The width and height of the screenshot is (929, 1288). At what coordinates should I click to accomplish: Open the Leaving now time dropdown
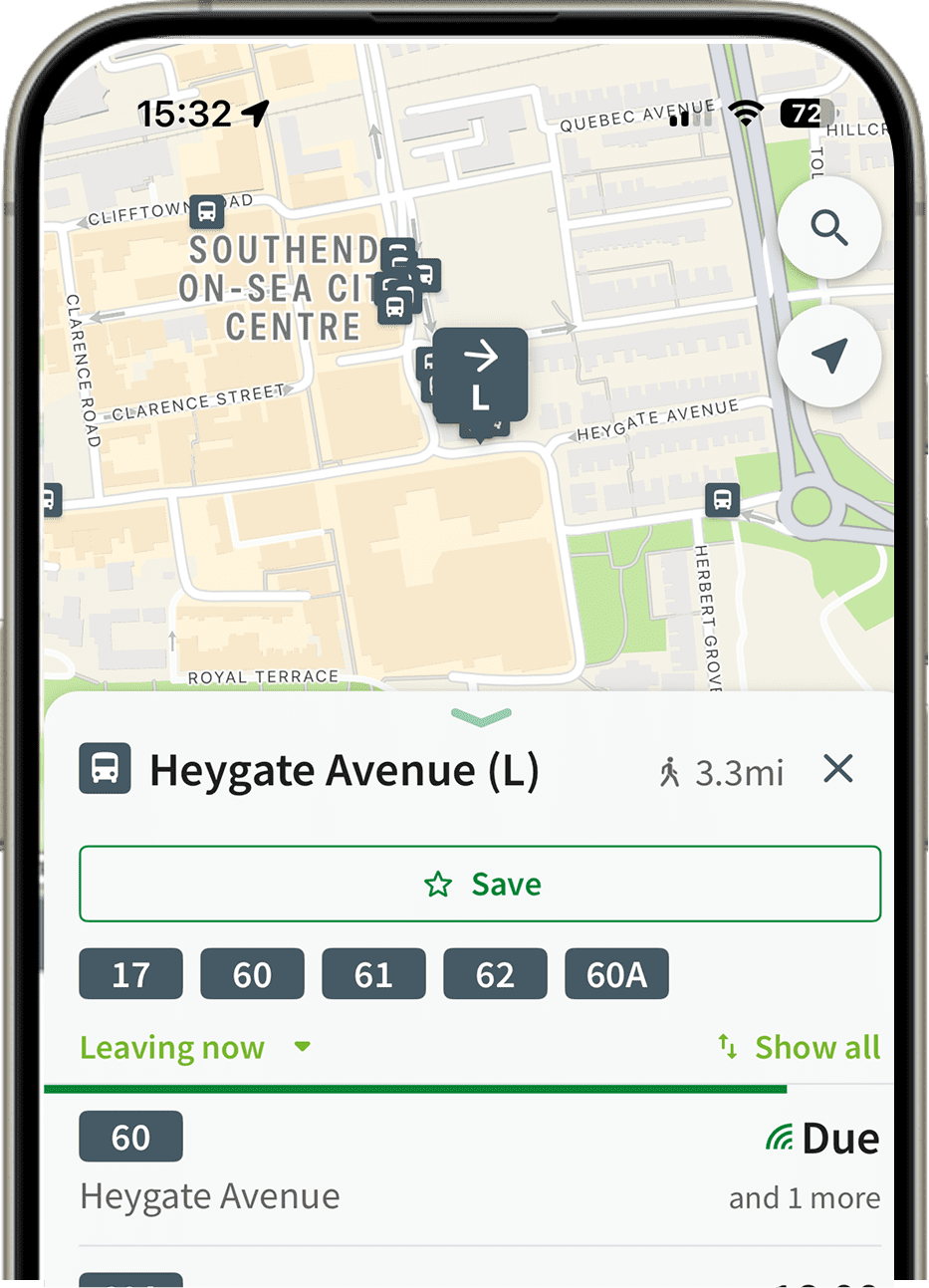click(x=195, y=1048)
